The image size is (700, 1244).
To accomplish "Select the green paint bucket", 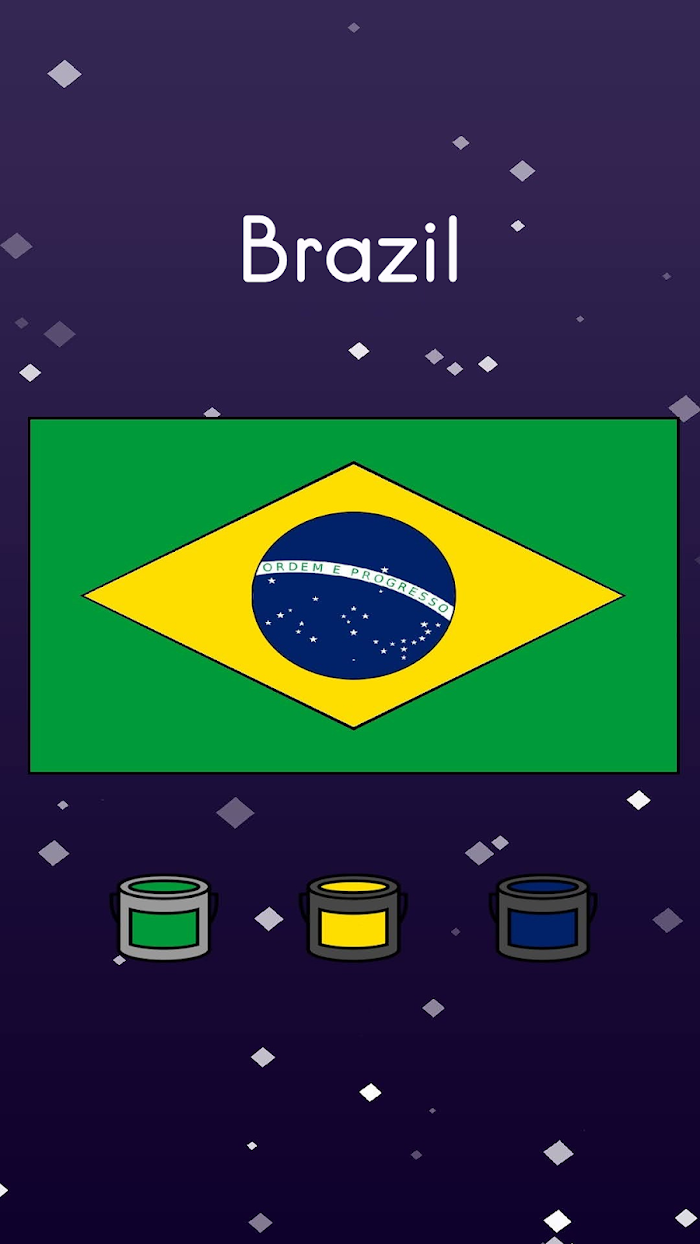I will click(x=164, y=917).
